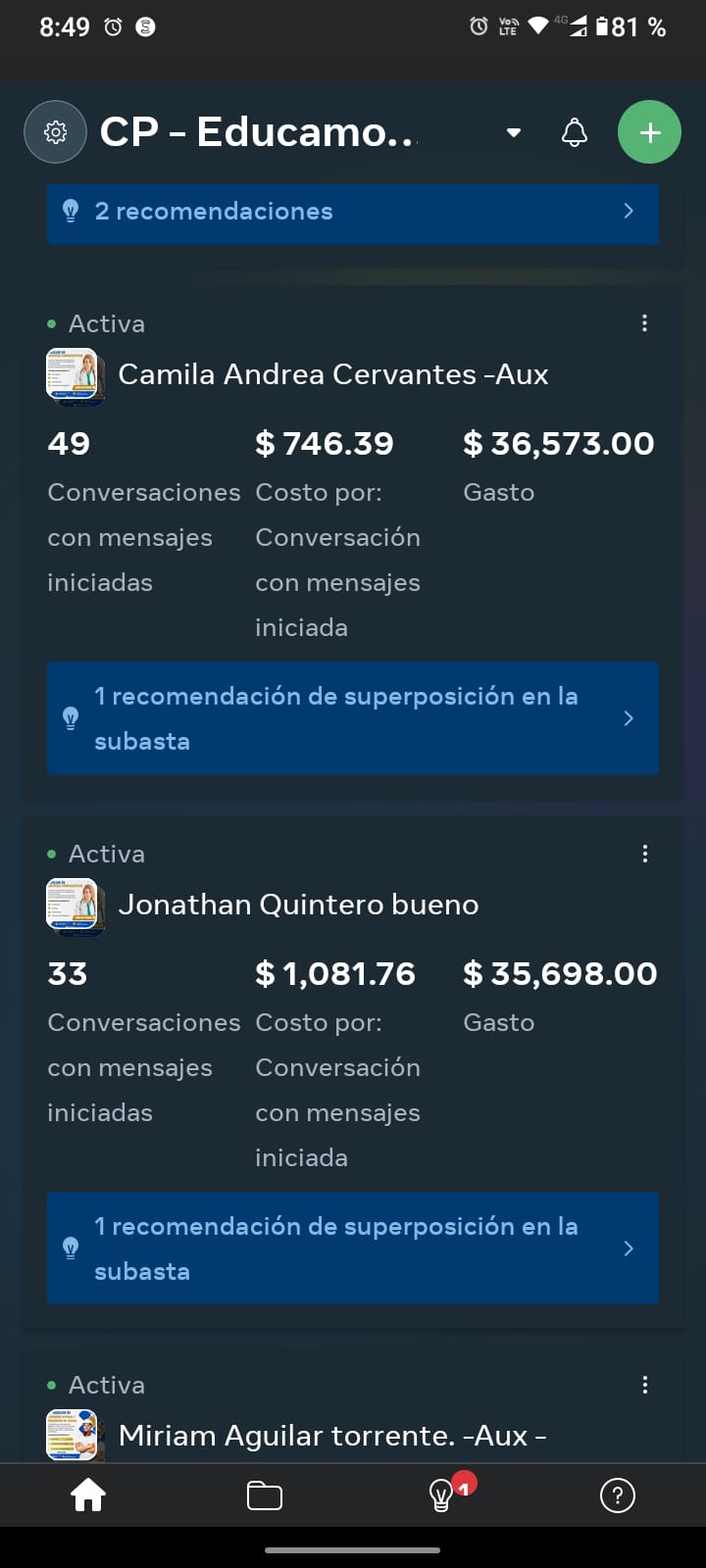Screen dimensions: 706x1568
Task: Open overflow menu for Jonathan Quintero bueno
Action: 644,854
